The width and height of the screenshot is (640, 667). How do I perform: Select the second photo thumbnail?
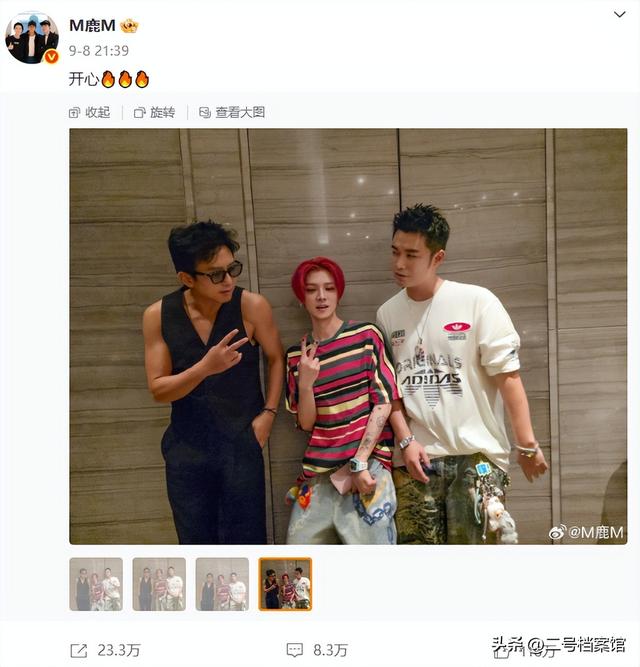pyautogui.click(x=159, y=584)
